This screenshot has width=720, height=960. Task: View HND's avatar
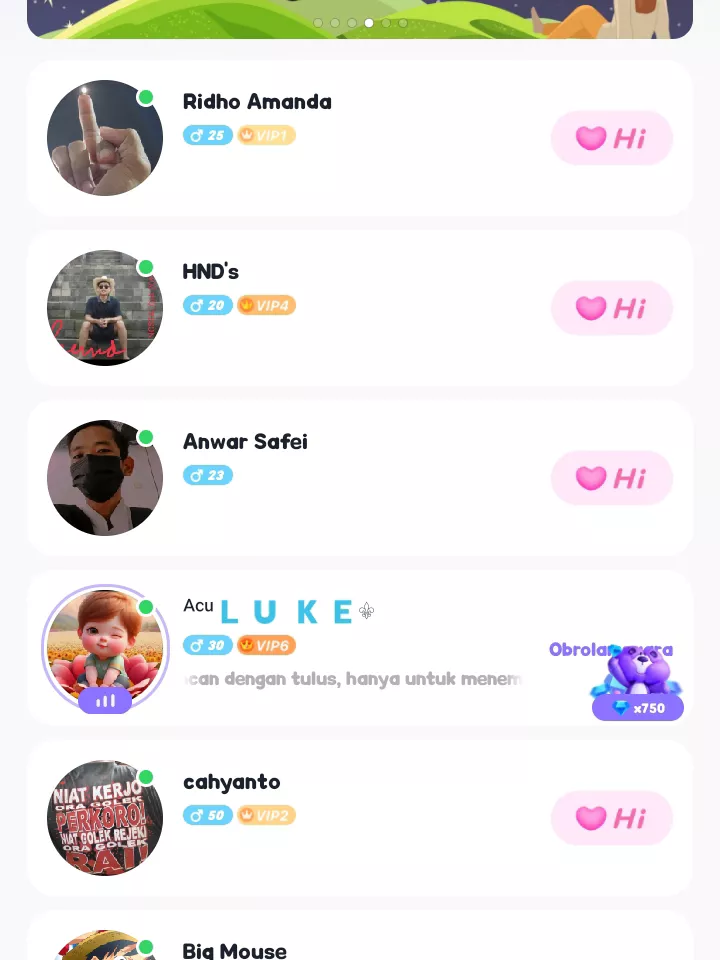(105, 308)
